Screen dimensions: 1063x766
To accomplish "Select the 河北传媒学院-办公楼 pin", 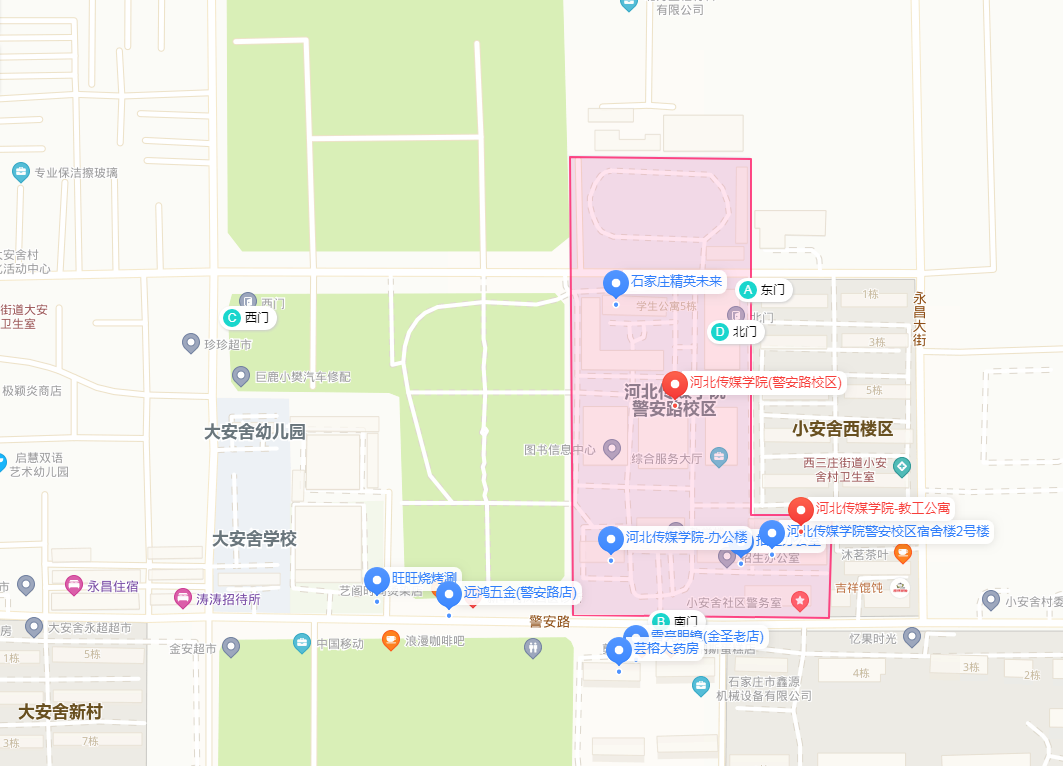I will click(x=611, y=540).
